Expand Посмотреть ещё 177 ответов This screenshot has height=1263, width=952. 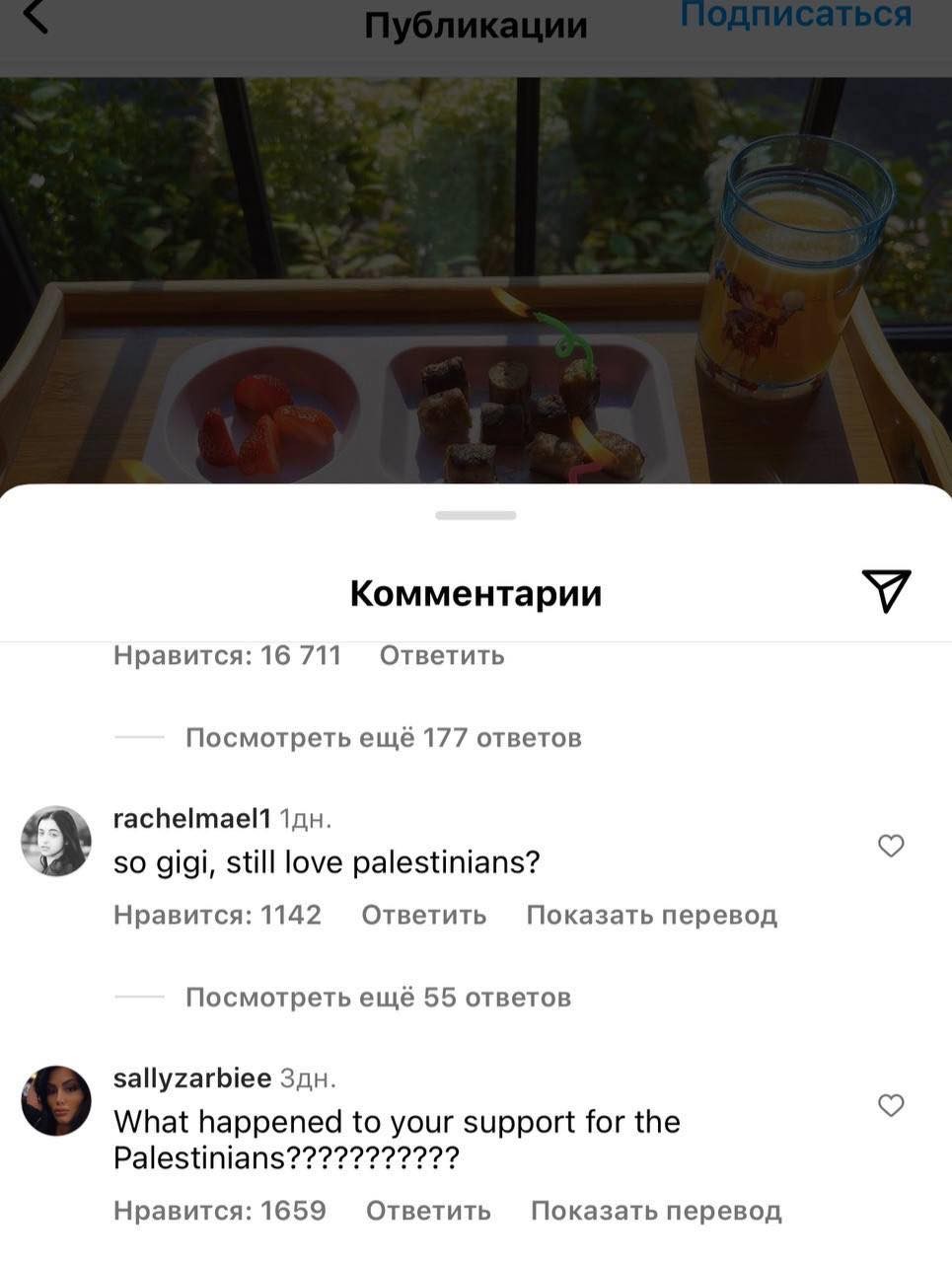(x=383, y=738)
